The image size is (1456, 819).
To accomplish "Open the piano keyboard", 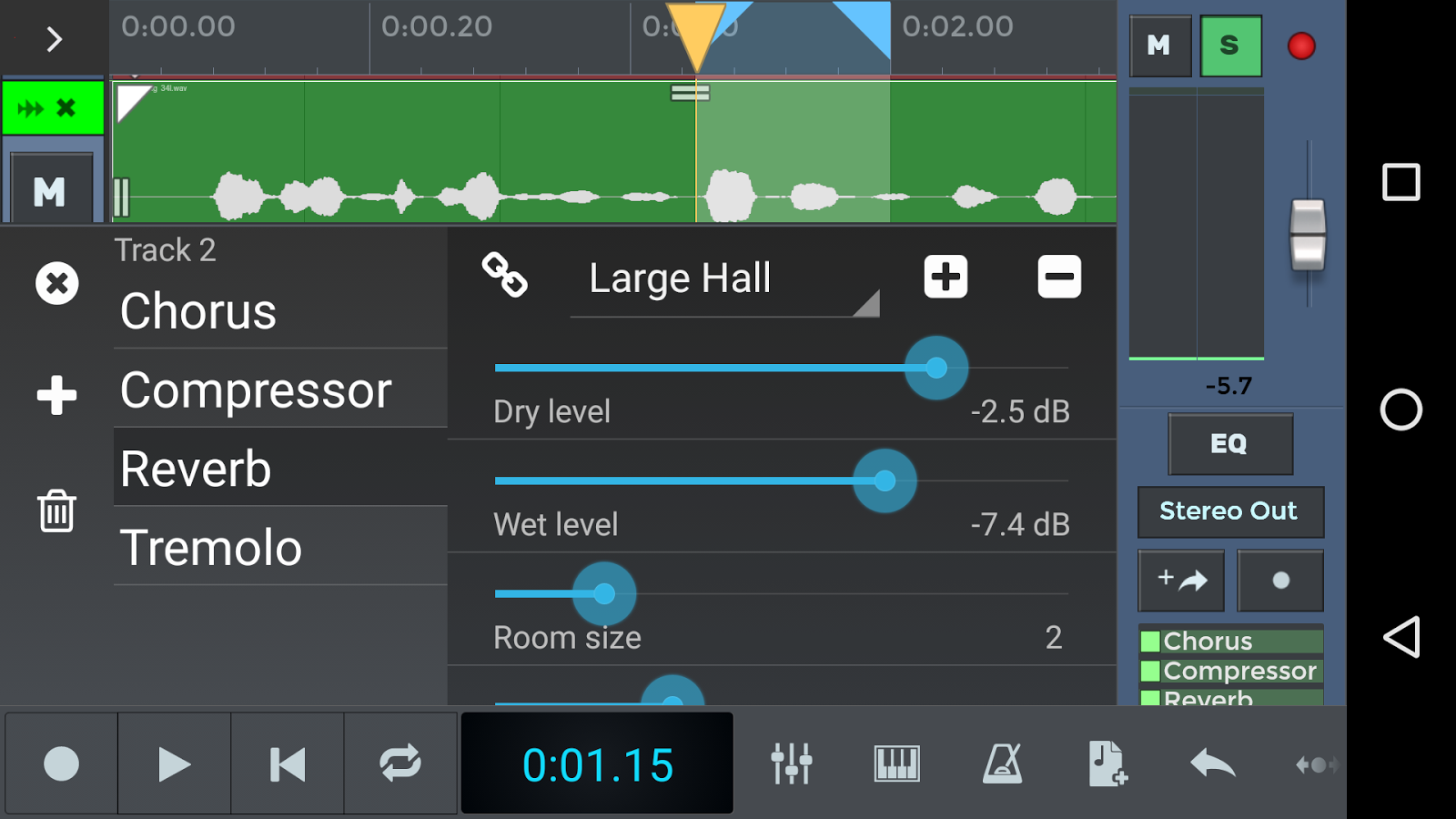I will pyautogui.click(x=896, y=763).
